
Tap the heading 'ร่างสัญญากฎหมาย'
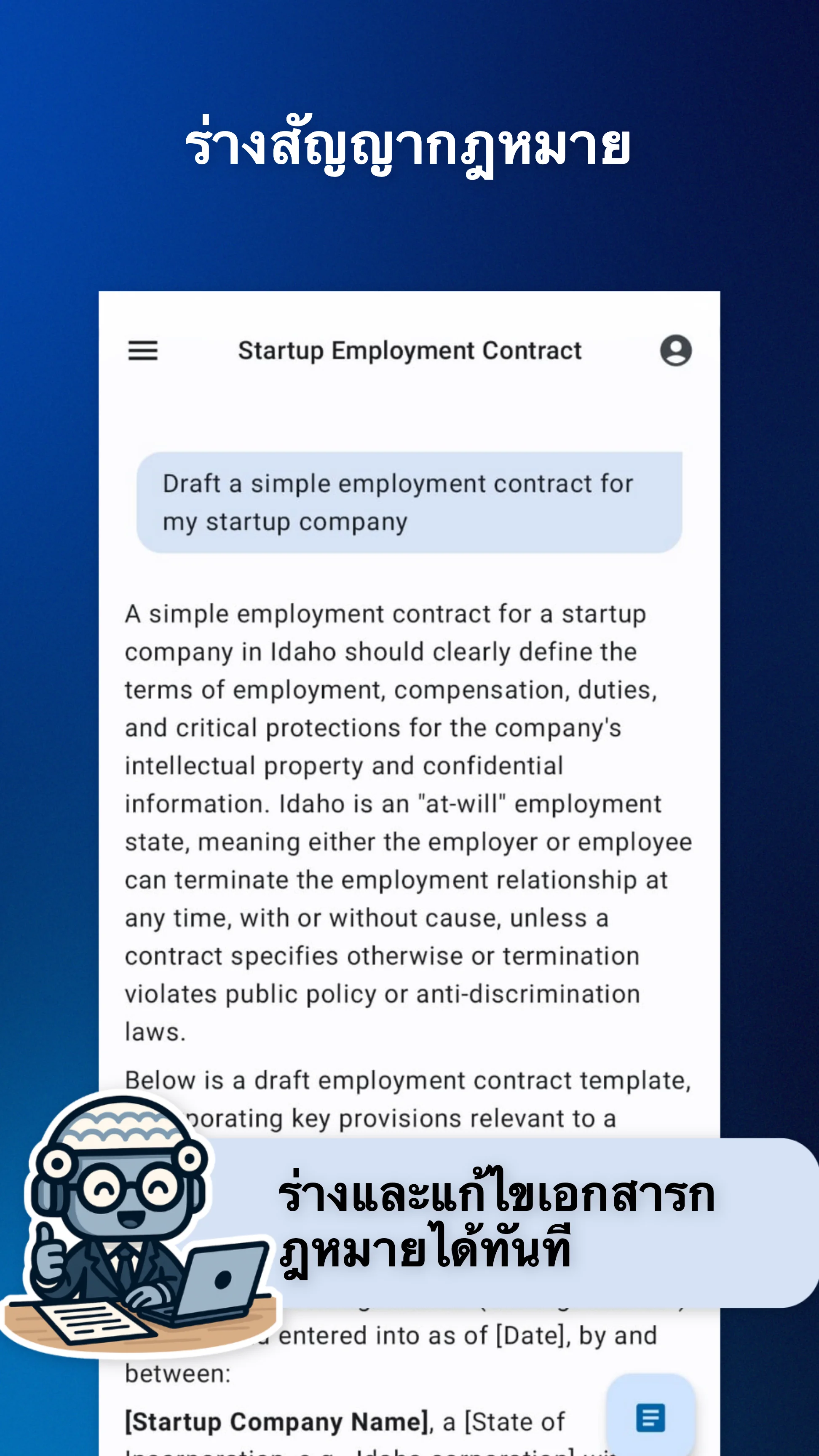(409, 144)
